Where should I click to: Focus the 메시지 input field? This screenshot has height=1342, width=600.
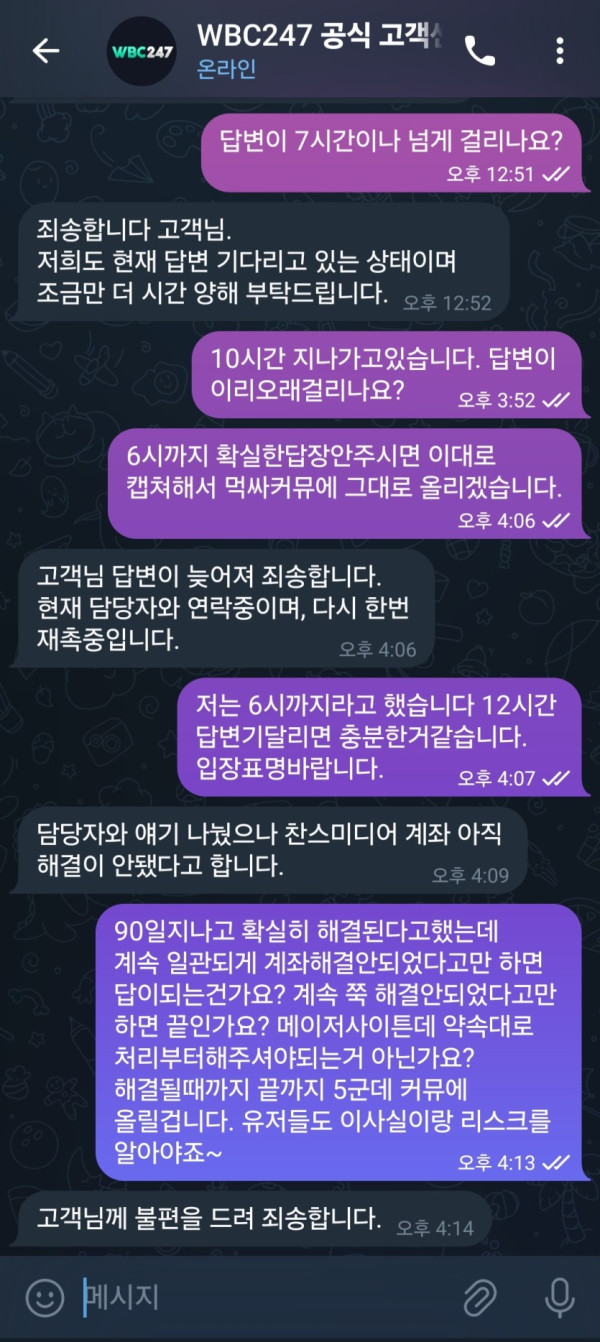260,1298
